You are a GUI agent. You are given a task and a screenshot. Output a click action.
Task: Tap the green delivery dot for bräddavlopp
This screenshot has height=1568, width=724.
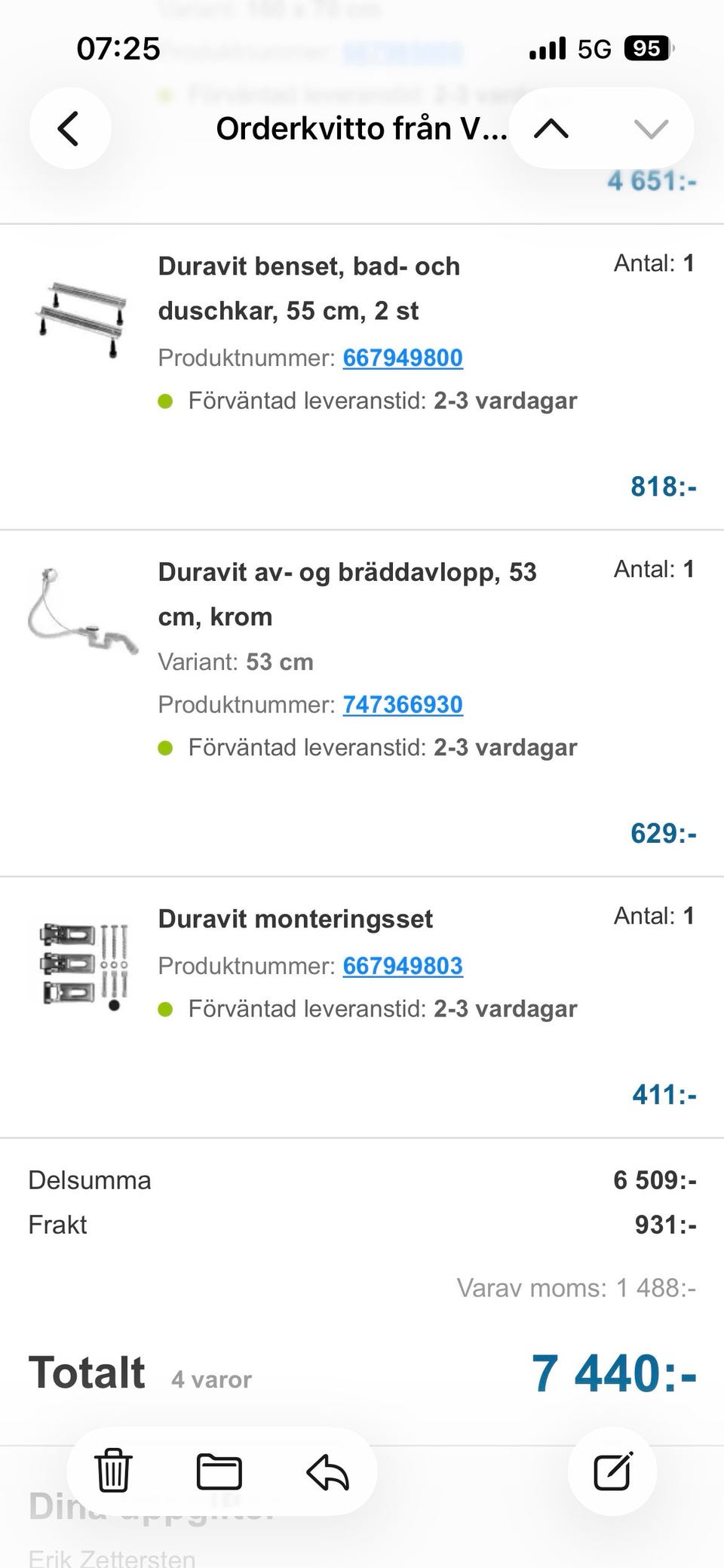(166, 746)
